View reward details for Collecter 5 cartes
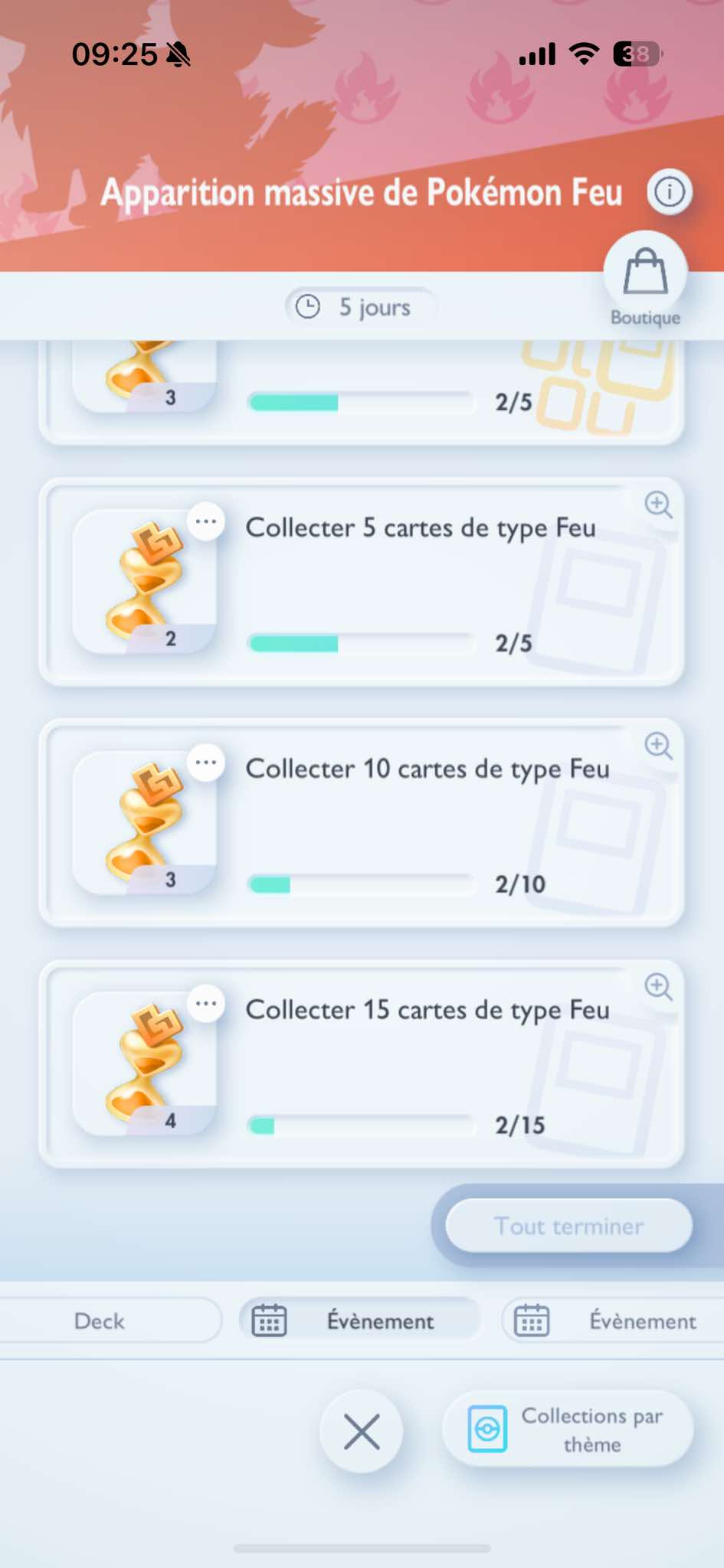The height and width of the screenshot is (1568, 724). click(x=206, y=522)
